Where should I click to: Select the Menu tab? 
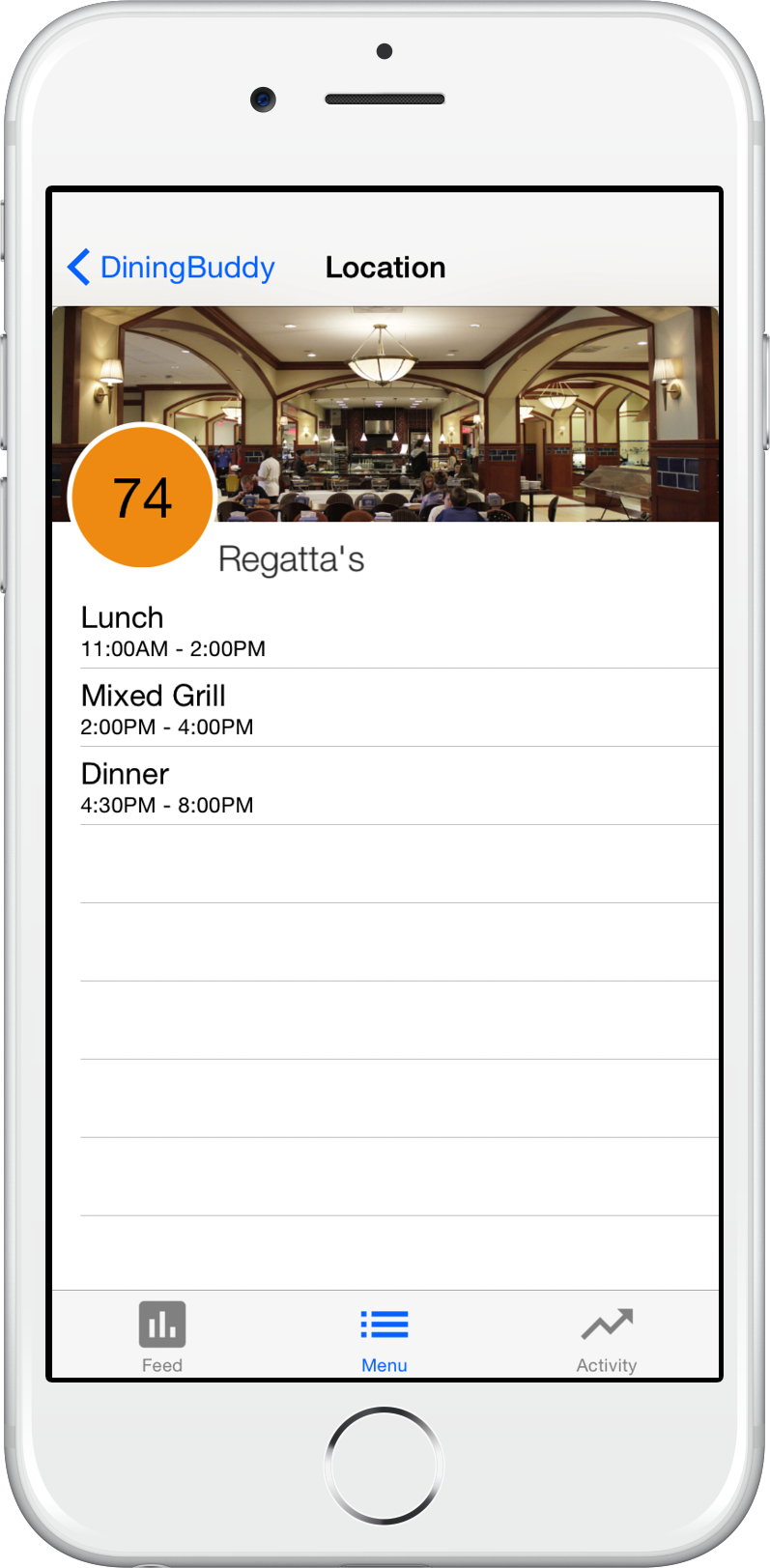(385, 1336)
